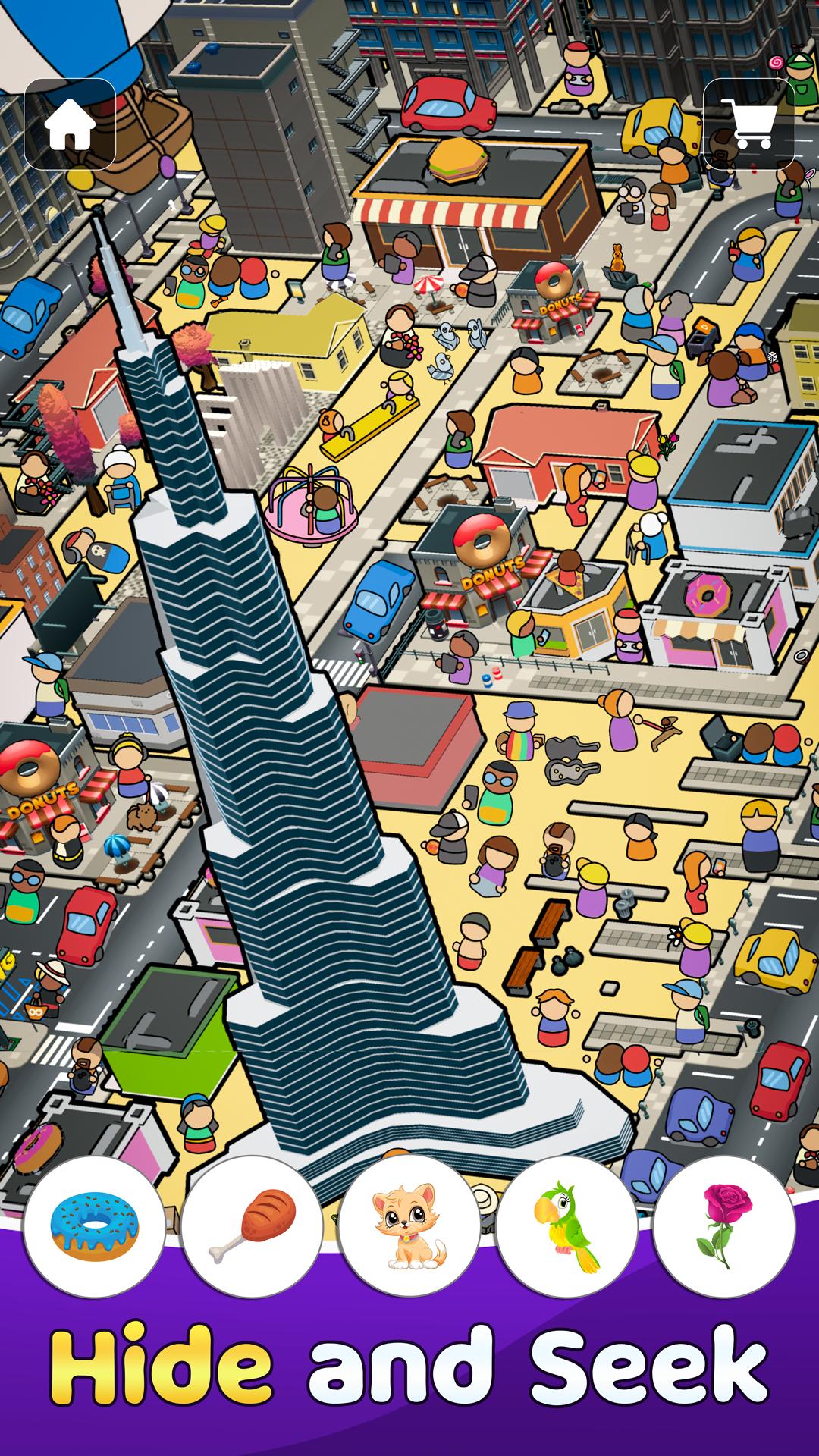The image size is (819, 1456).
Task: Select the chicken drumstick target item
Action: (x=252, y=1226)
